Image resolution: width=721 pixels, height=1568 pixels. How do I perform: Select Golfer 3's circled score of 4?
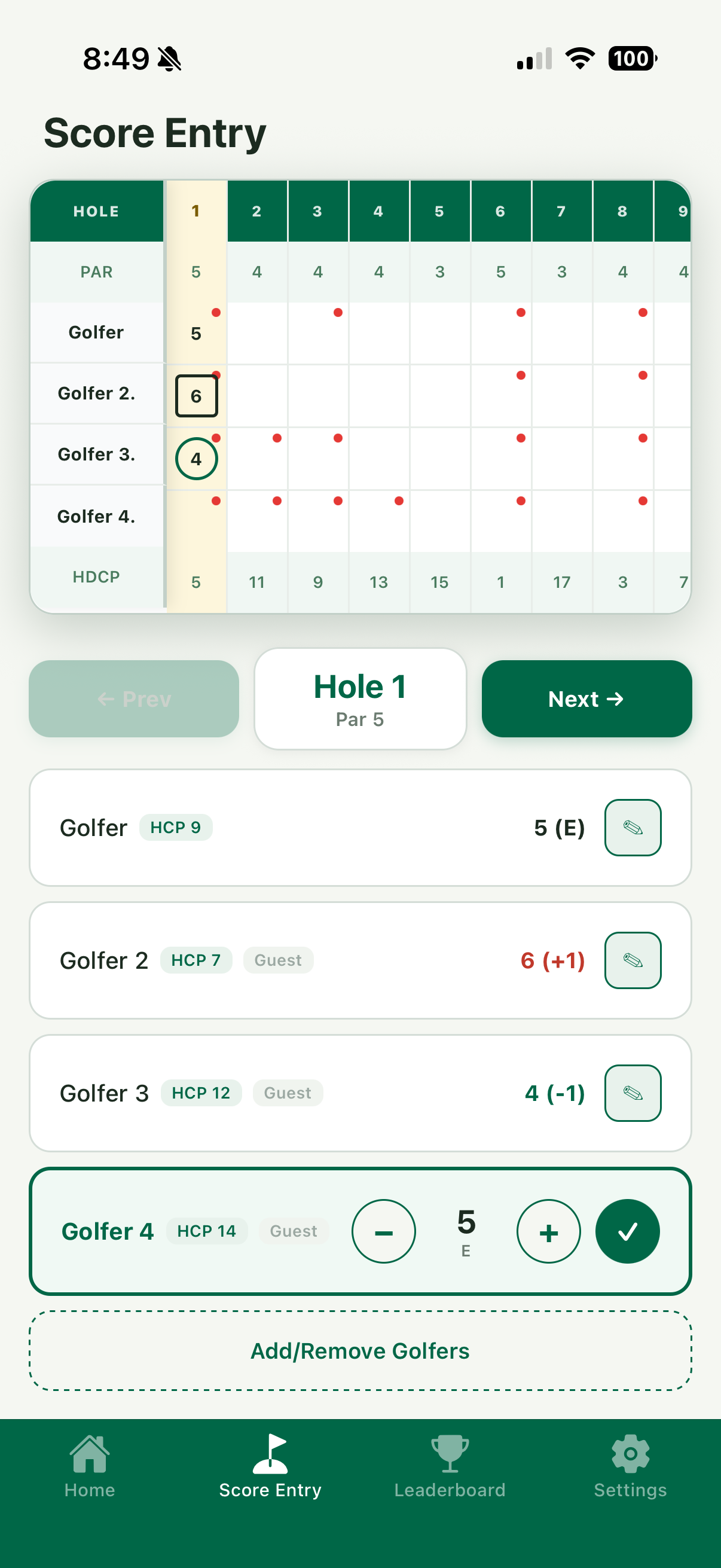(196, 459)
